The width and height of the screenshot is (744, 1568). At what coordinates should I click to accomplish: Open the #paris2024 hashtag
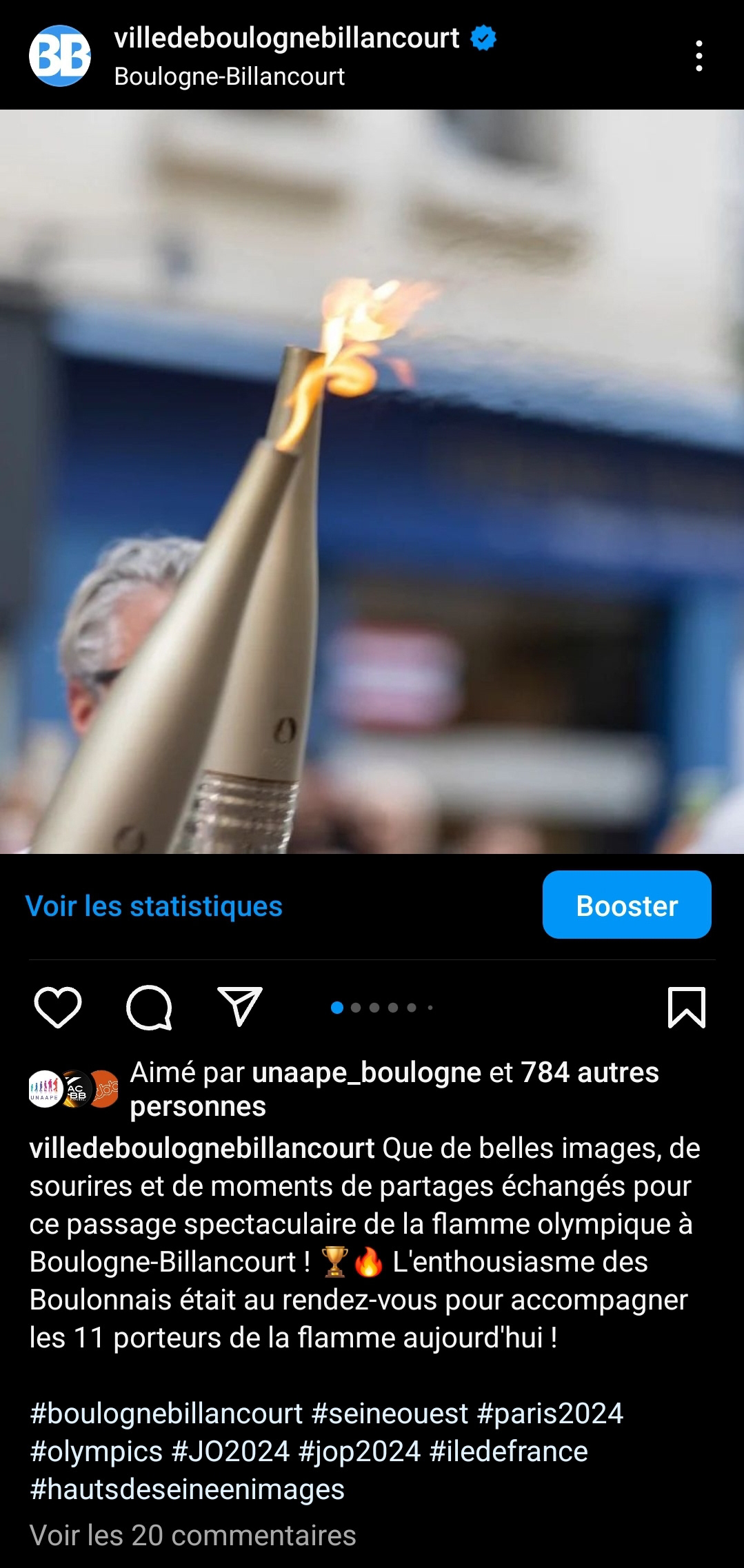point(550,1413)
